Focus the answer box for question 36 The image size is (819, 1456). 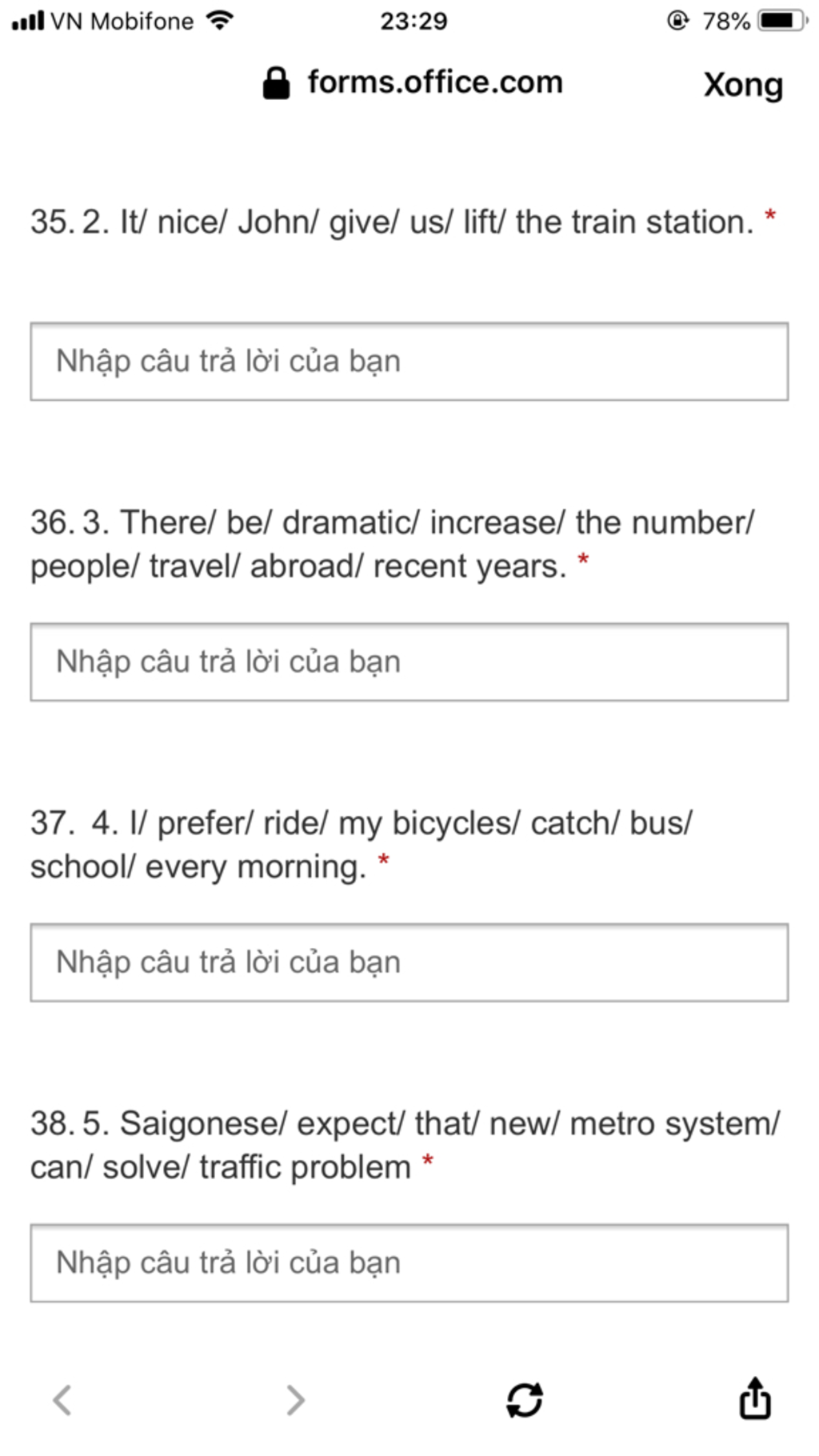click(409, 662)
